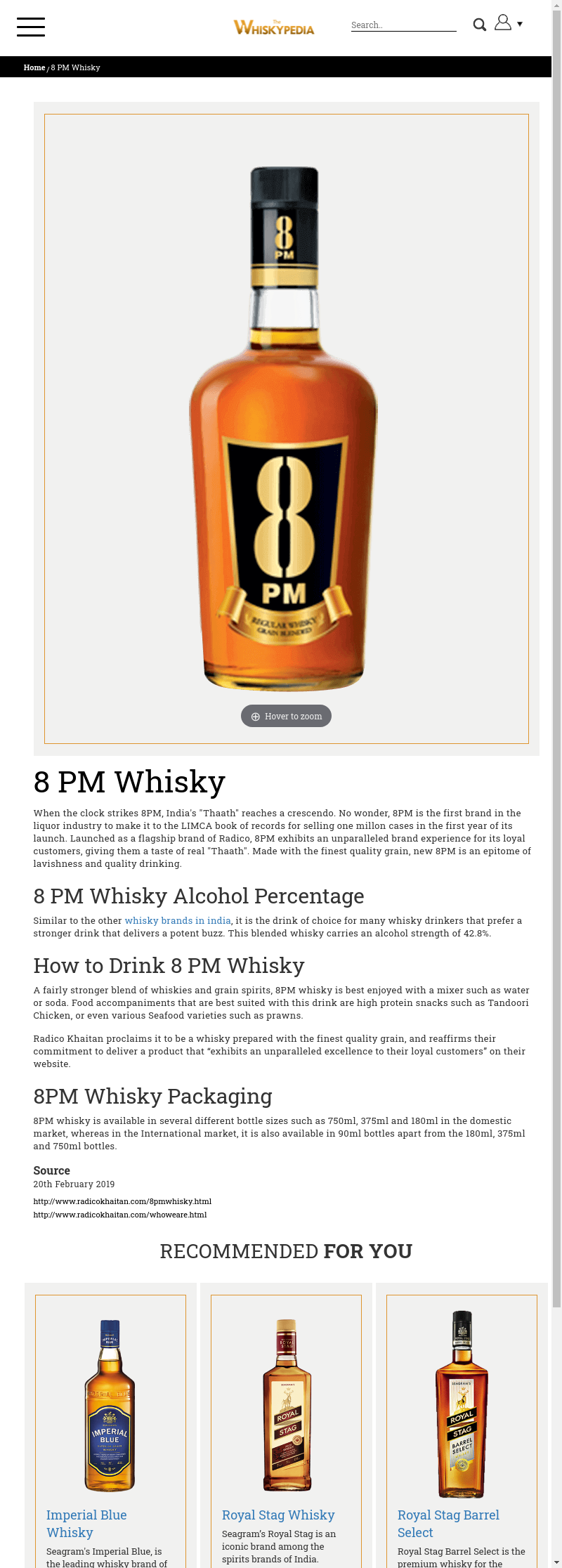Expand the user account dropdown

509,23
